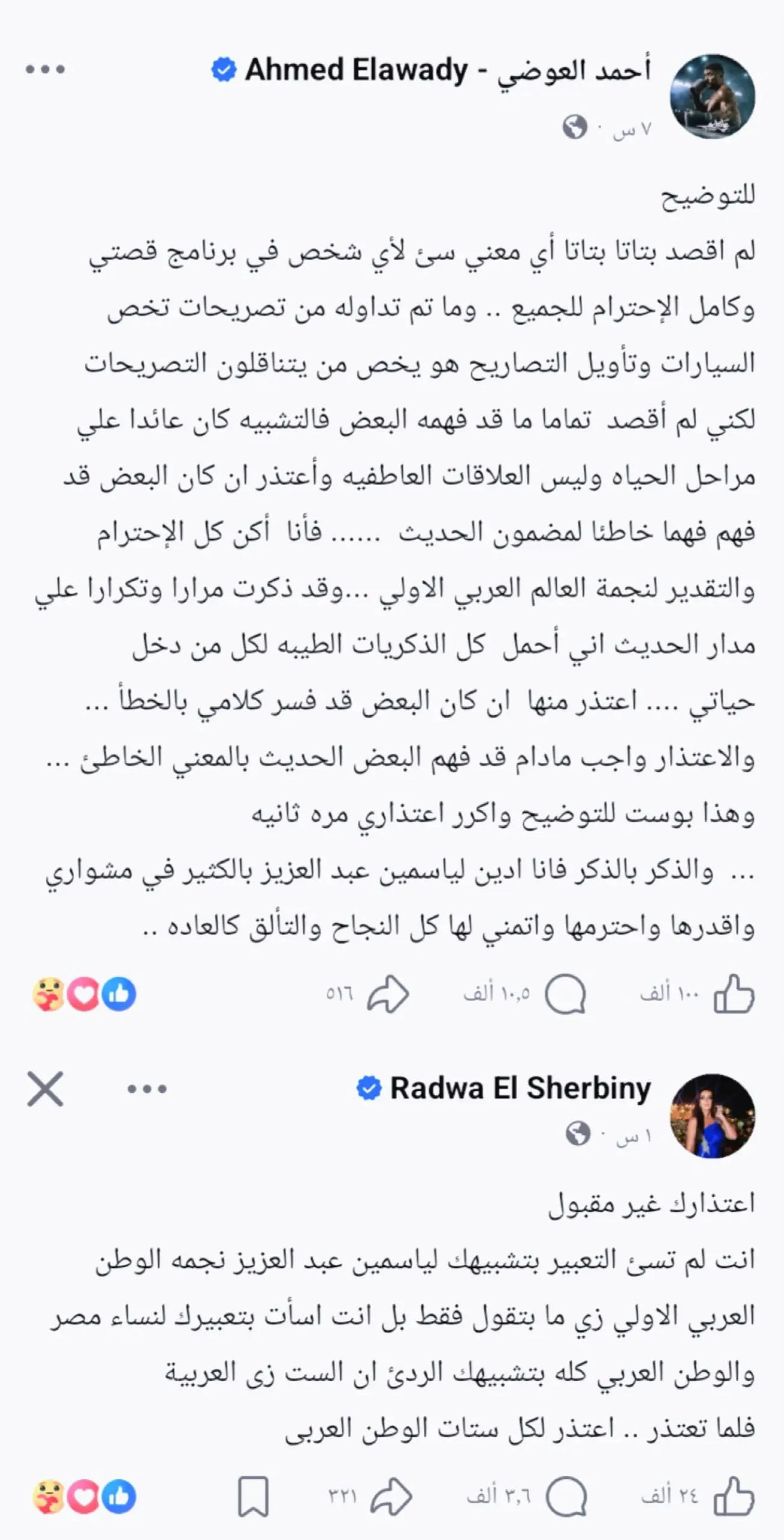This screenshot has width=784, height=1540.
Task: View reactions on Ahmed Elawady's post
Action: tap(84, 994)
